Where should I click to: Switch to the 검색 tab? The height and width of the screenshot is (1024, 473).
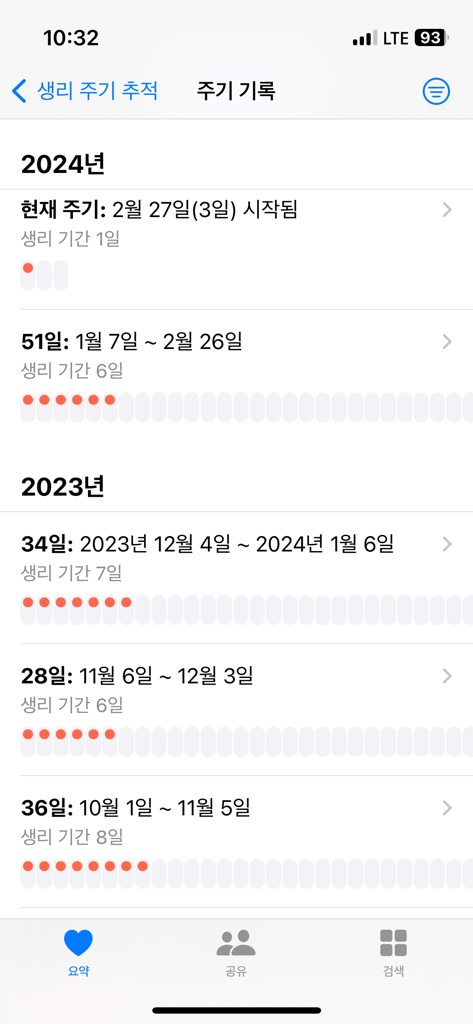[x=393, y=953]
